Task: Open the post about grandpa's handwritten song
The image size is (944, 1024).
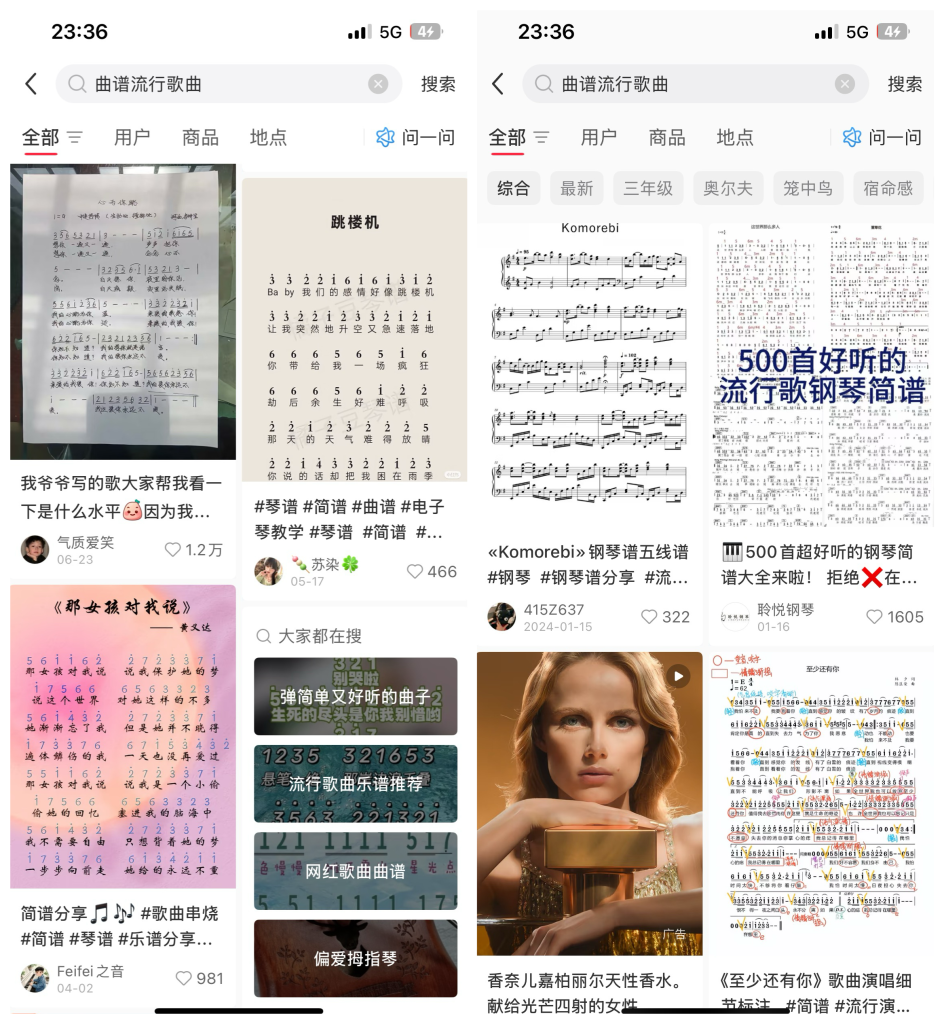Action: tap(123, 312)
